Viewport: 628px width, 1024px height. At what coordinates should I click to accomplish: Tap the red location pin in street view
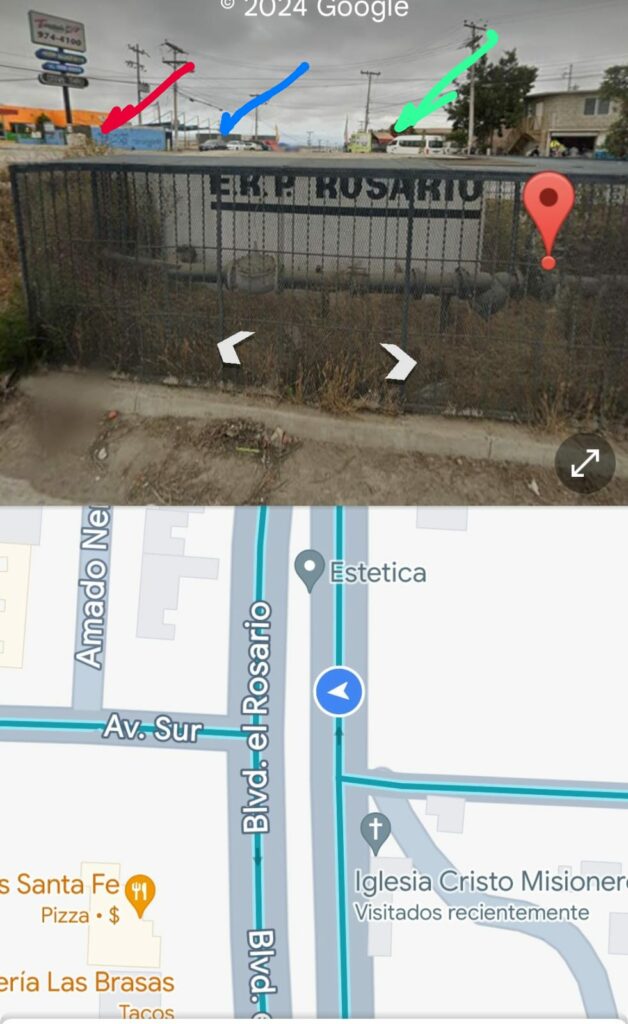click(549, 214)
